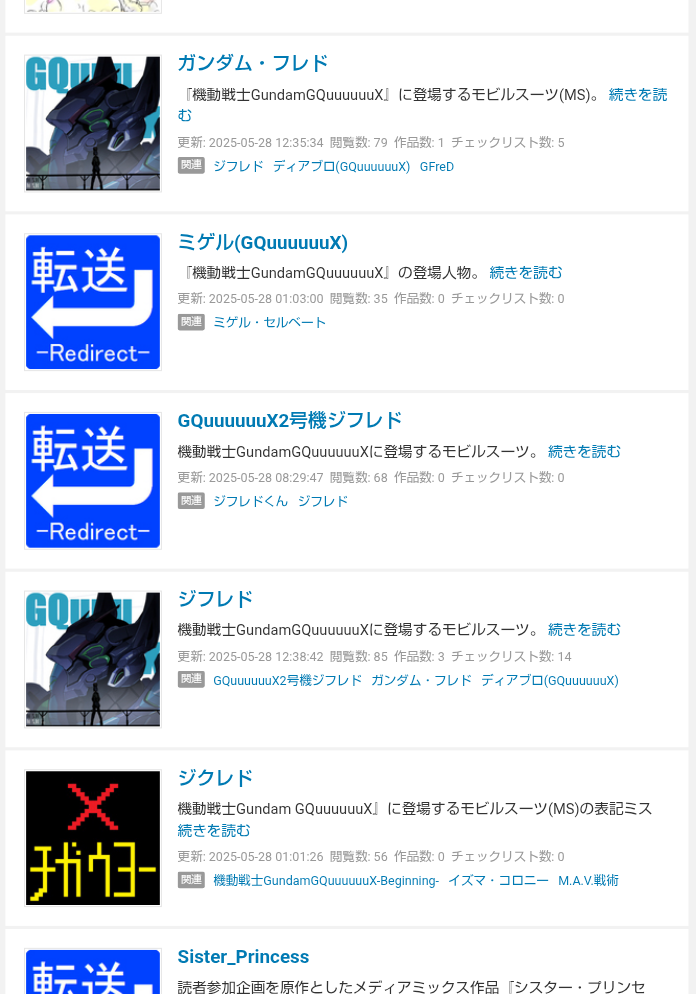
Task: Tap the redirect thumbnail for GQuuuuuuX2号機ジフレド
Action: [x=93, y=481]
